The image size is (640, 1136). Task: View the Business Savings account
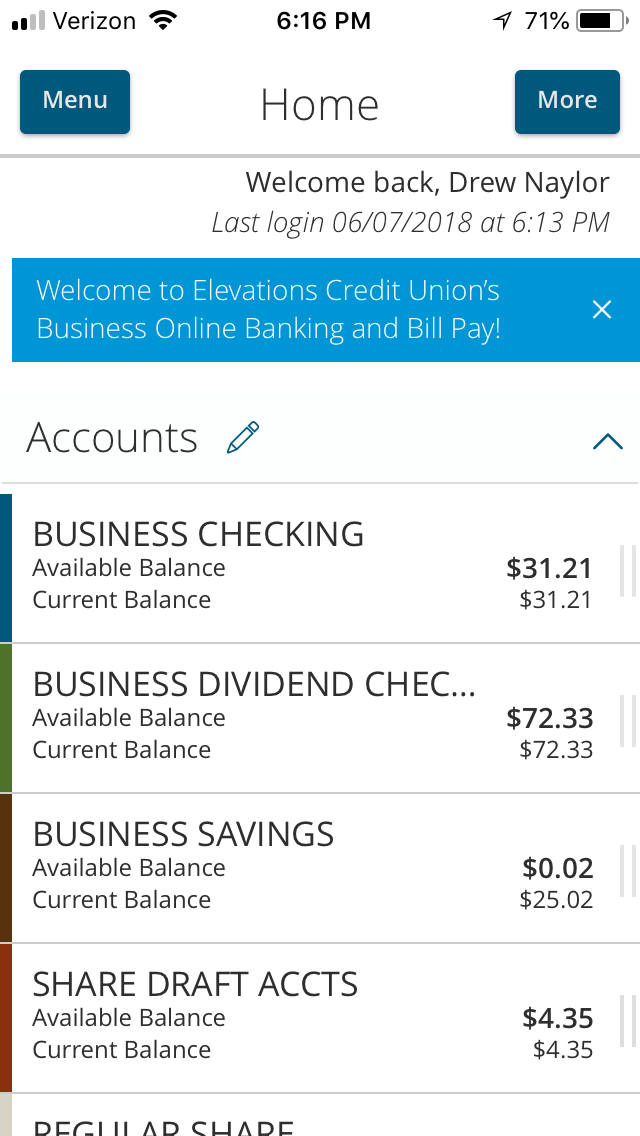(x=320, y=868)
